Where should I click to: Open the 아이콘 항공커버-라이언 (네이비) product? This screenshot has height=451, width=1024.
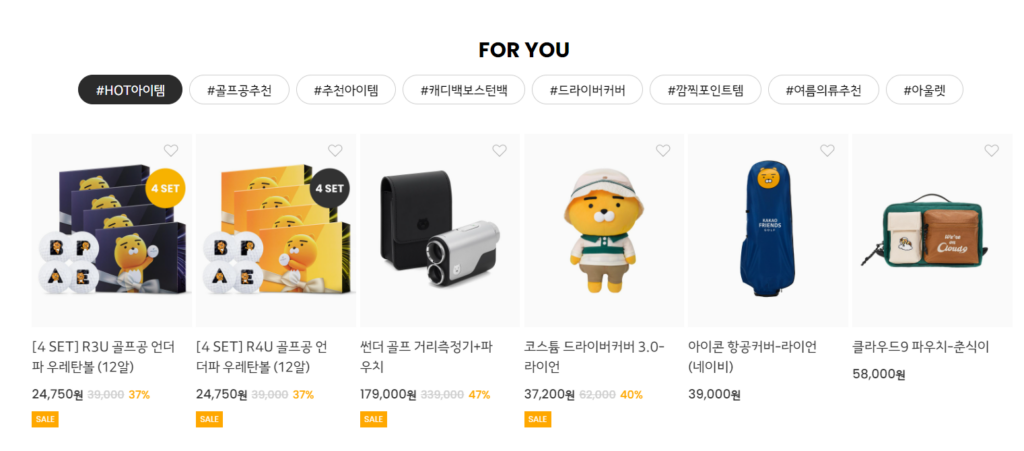(768, 231)
